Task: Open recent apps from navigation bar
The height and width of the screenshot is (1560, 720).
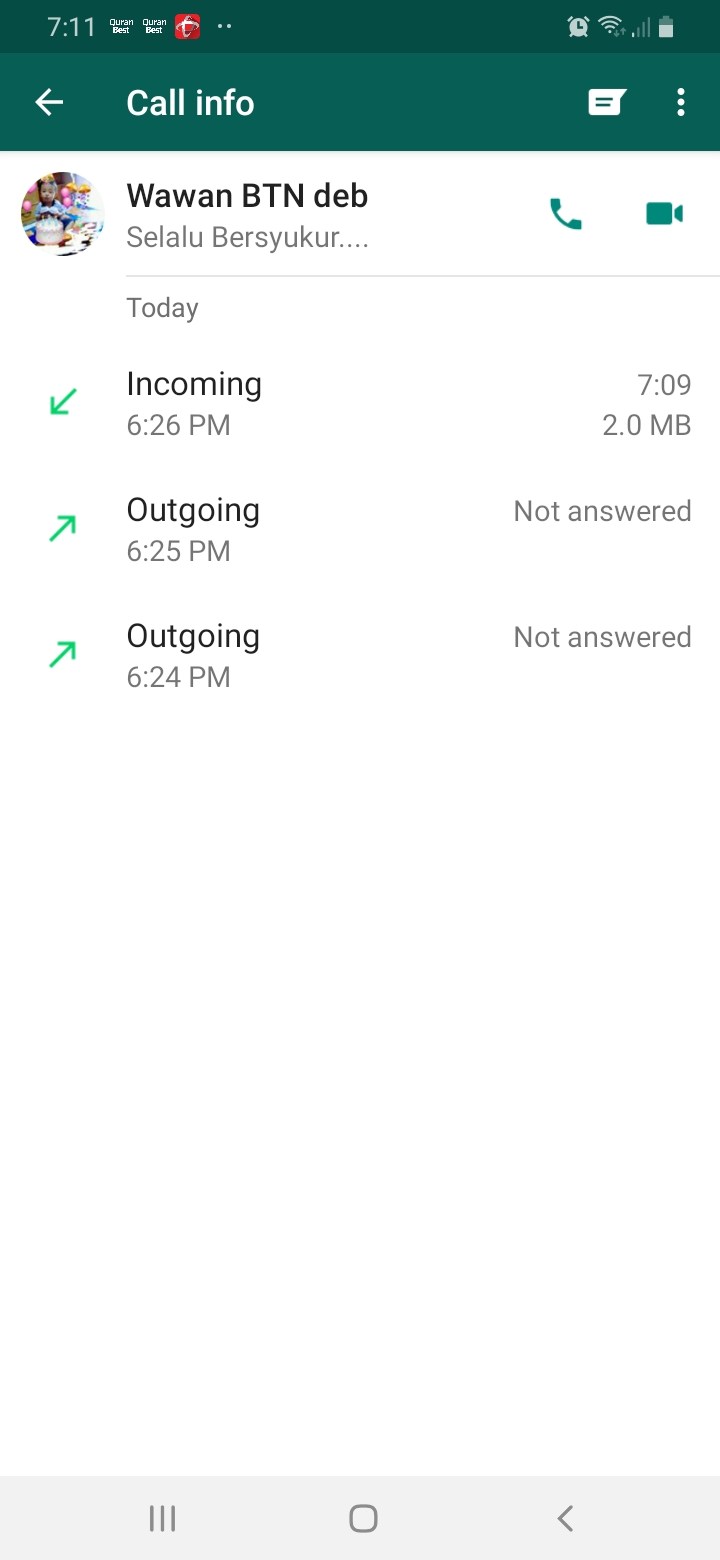Action: 162,1519
